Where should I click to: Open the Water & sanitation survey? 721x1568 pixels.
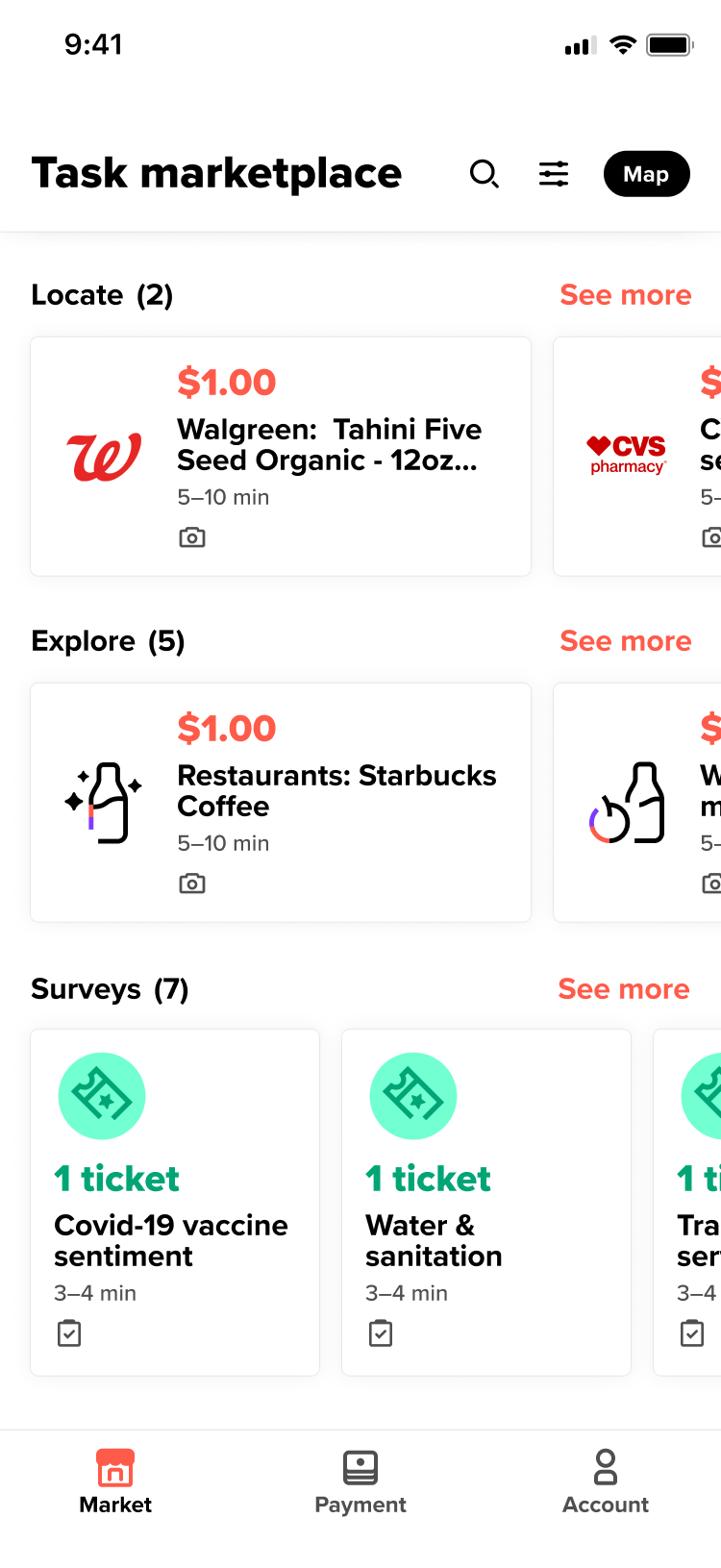485,1202
